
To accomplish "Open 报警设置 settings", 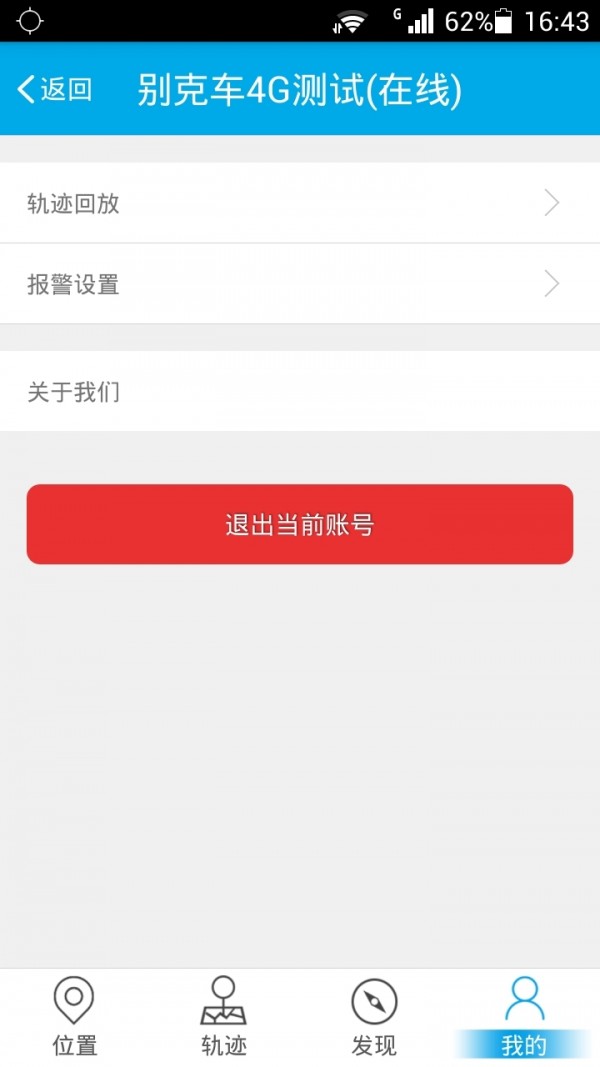I will pyautogui.click(x=300, y=284).
